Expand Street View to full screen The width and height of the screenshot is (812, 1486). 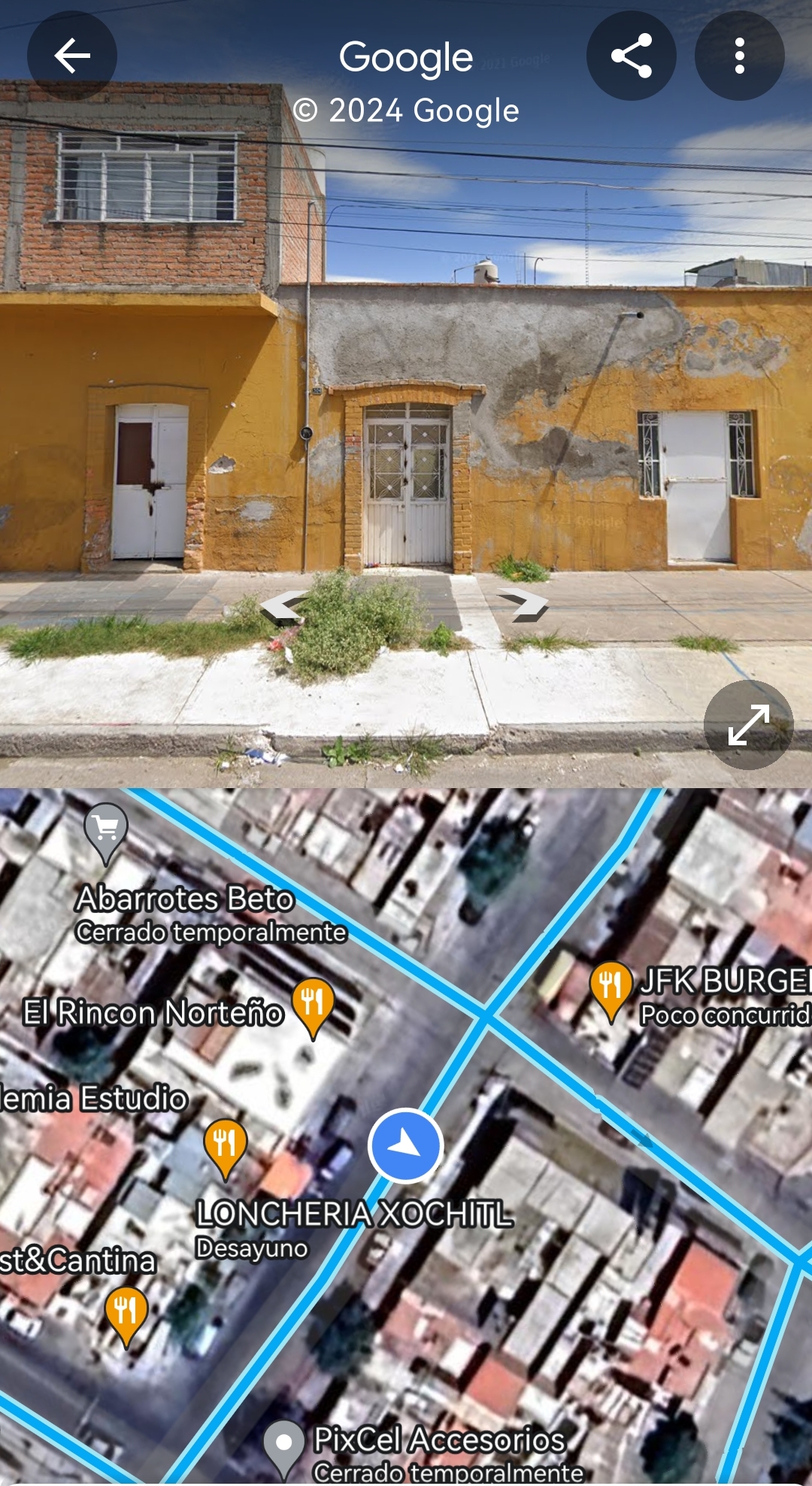click(748, 725)
